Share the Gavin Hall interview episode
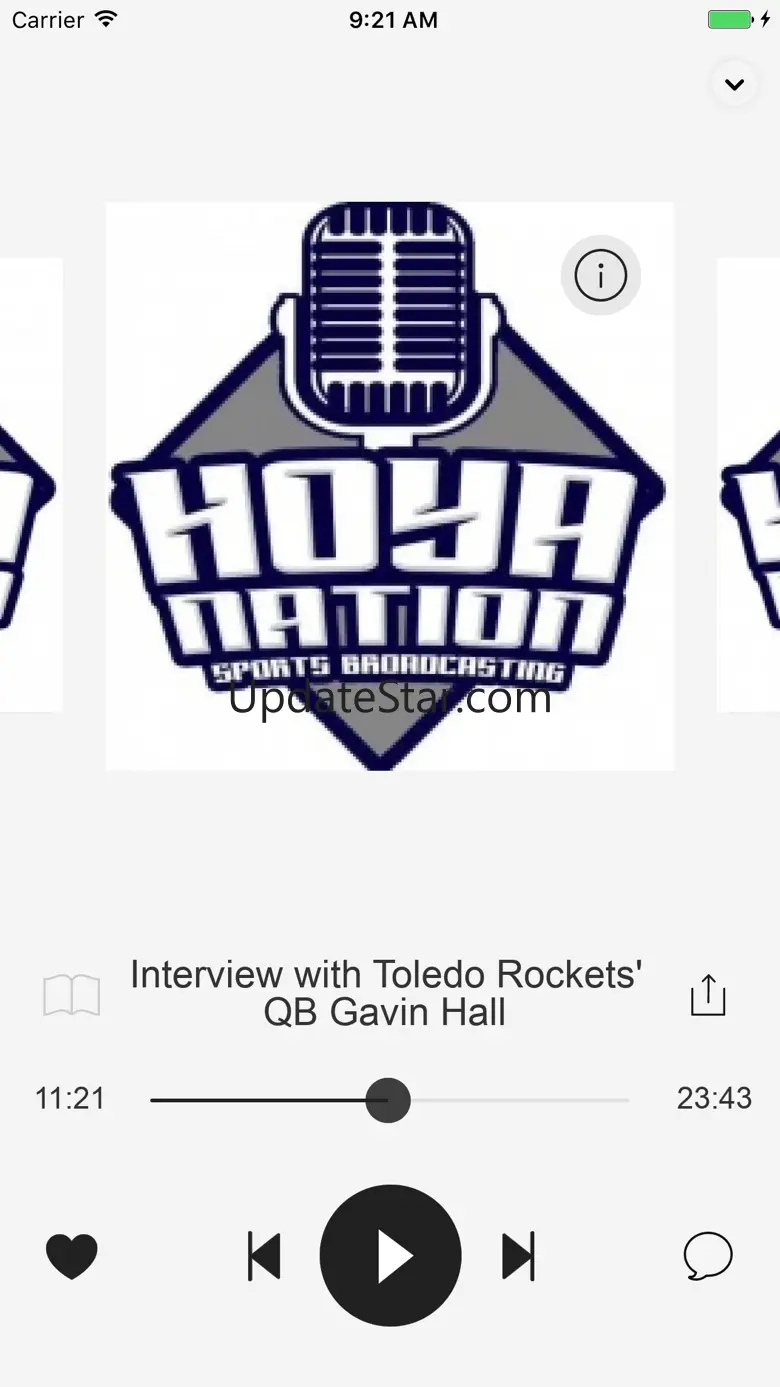The width and height of the screenshot is (780, 1387). pyautogui.click(x=708, y=995)
